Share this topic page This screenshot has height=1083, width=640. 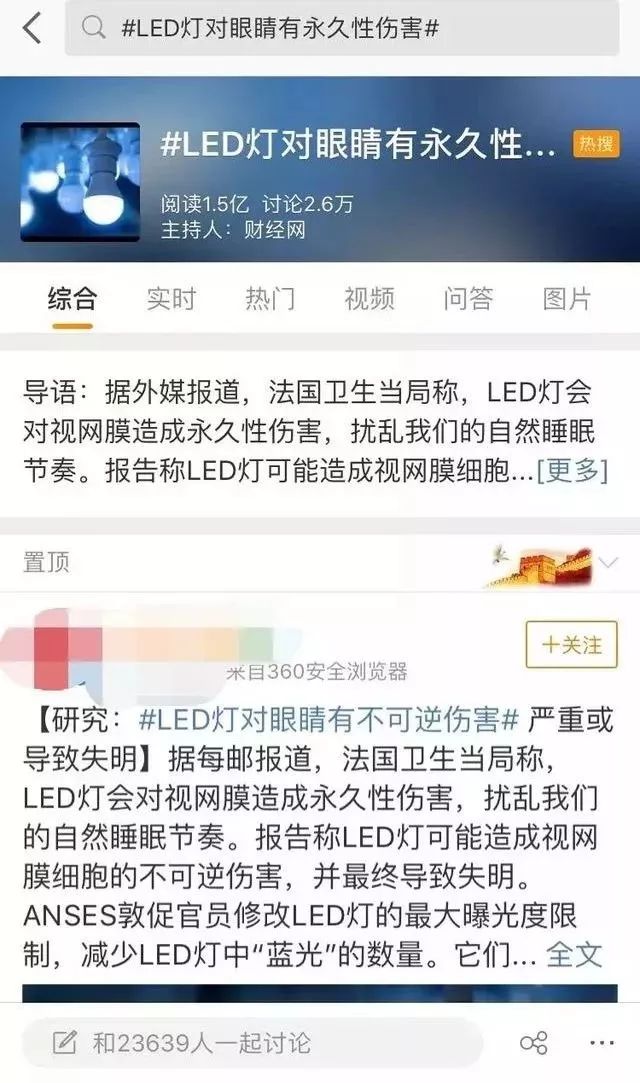tap(534, 1043)
